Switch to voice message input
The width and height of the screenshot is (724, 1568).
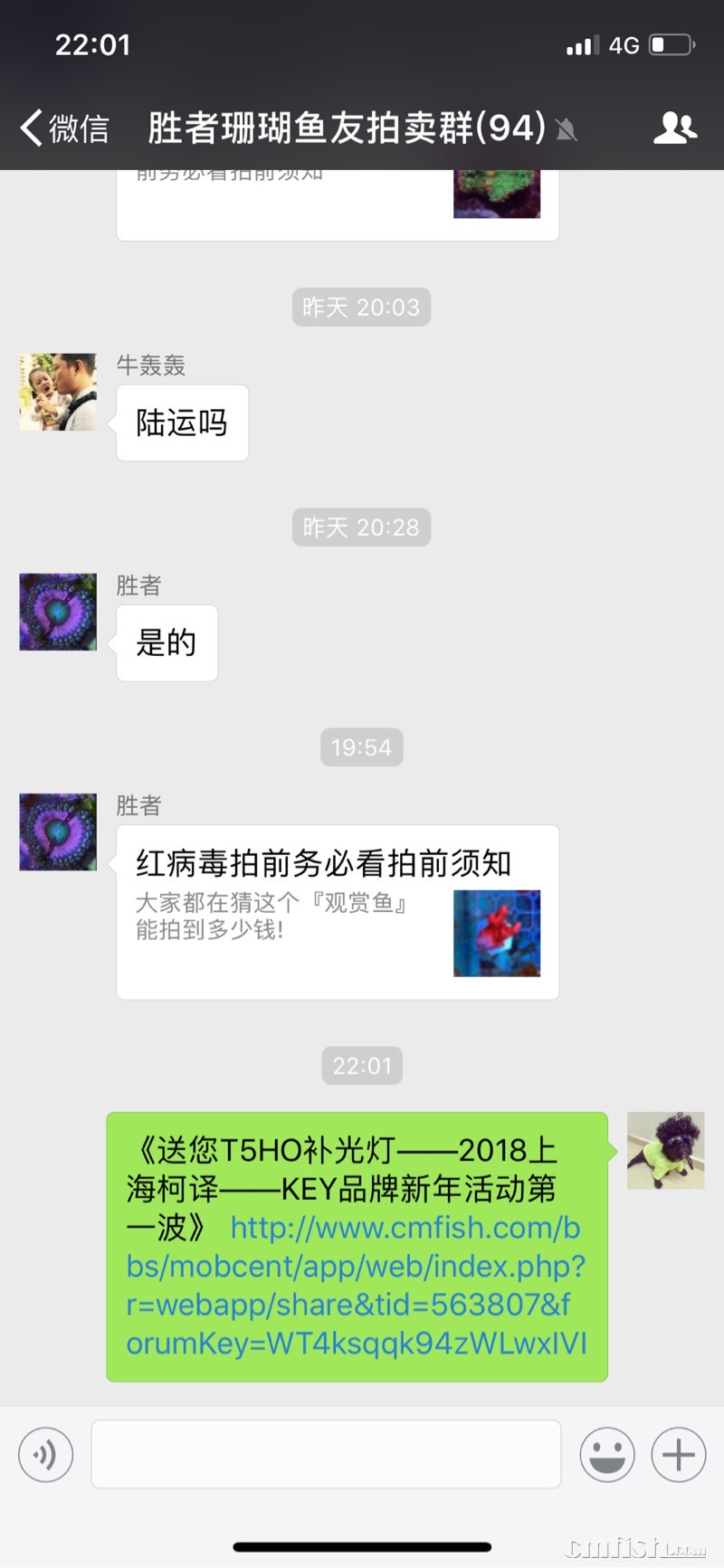[x=45, y=1455]
